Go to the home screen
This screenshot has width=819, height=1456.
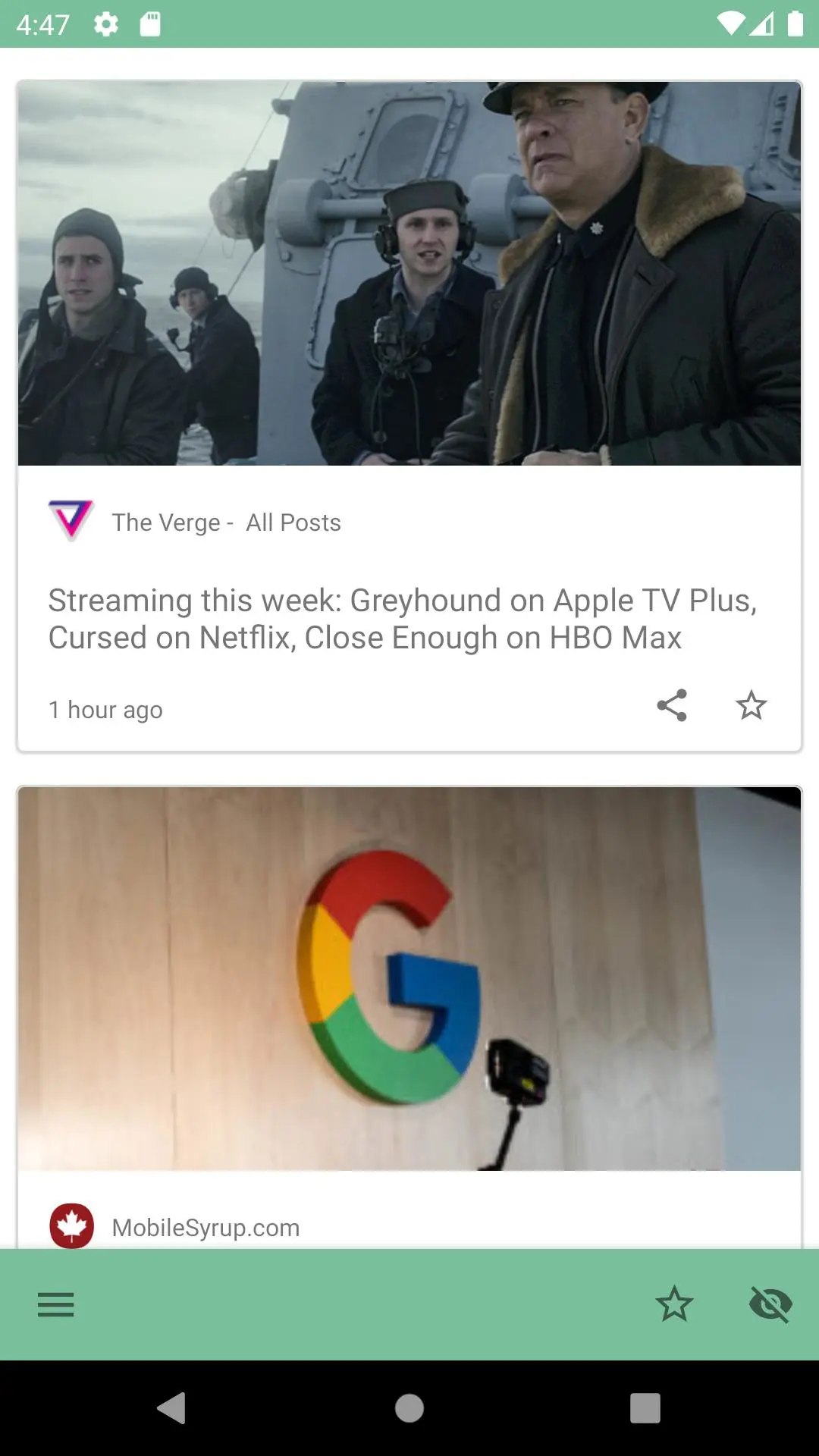point(409,1408)
